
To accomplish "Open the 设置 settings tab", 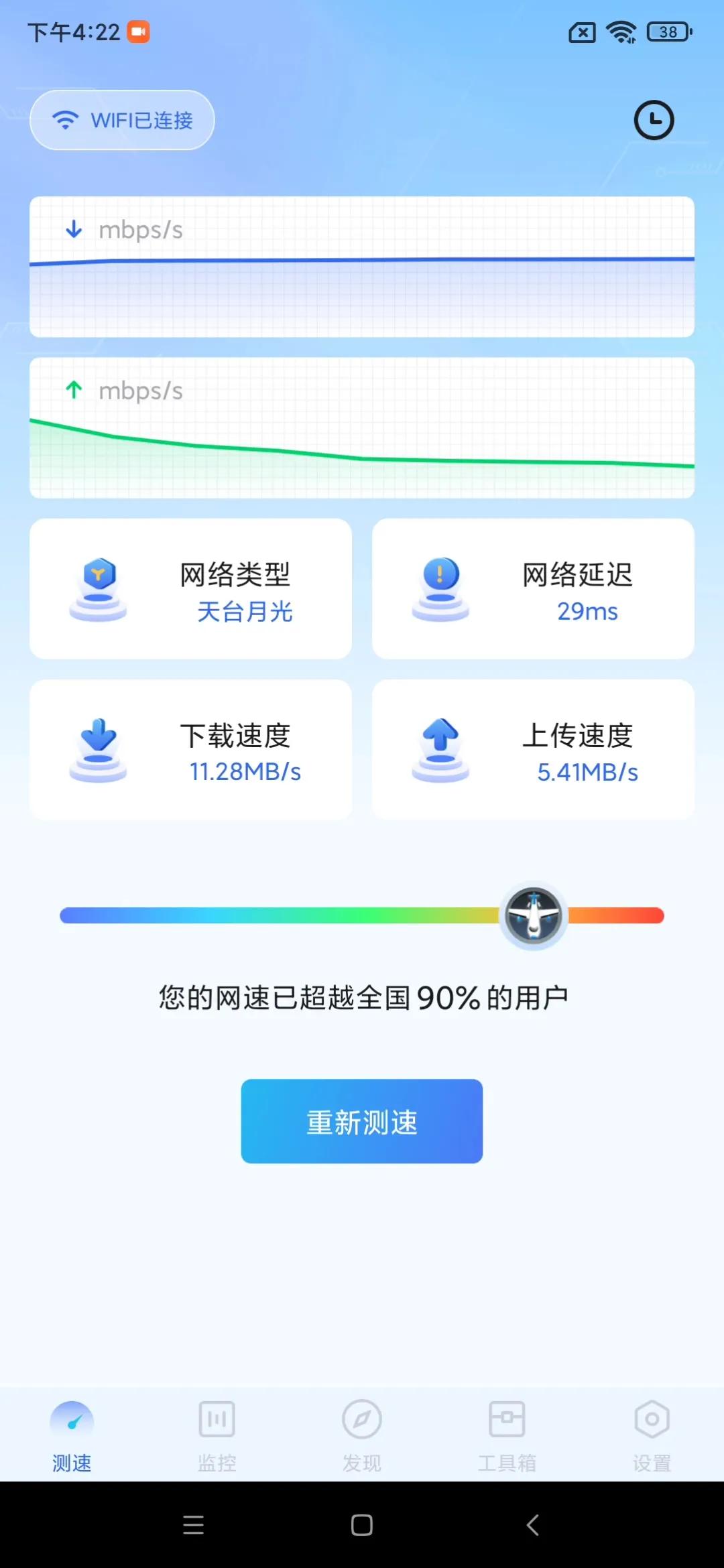I will click(x=651, y=1434).
